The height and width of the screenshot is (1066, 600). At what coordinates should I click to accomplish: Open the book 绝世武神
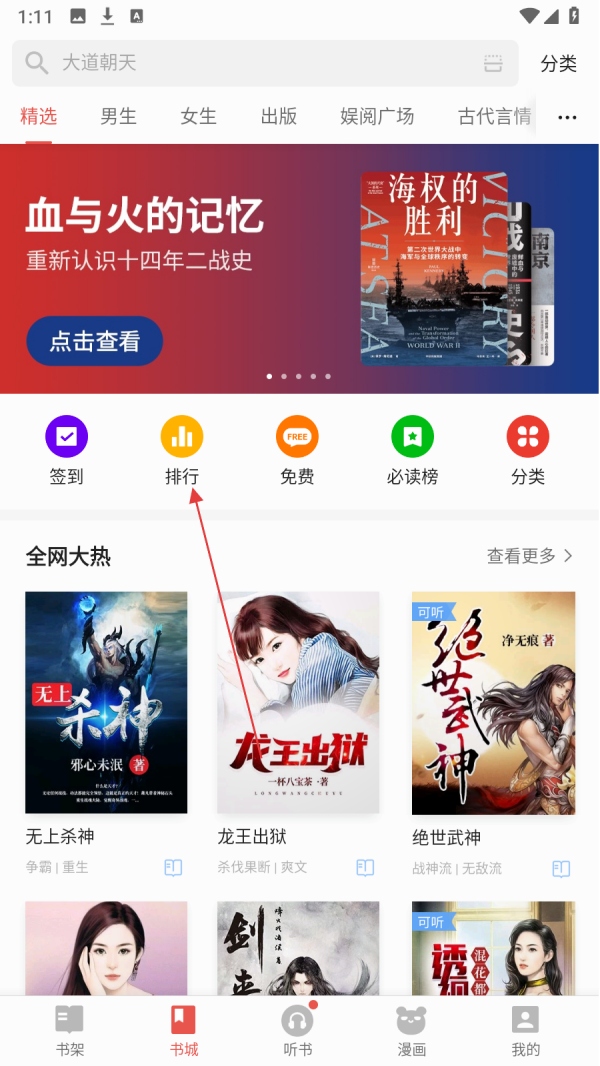493,702
